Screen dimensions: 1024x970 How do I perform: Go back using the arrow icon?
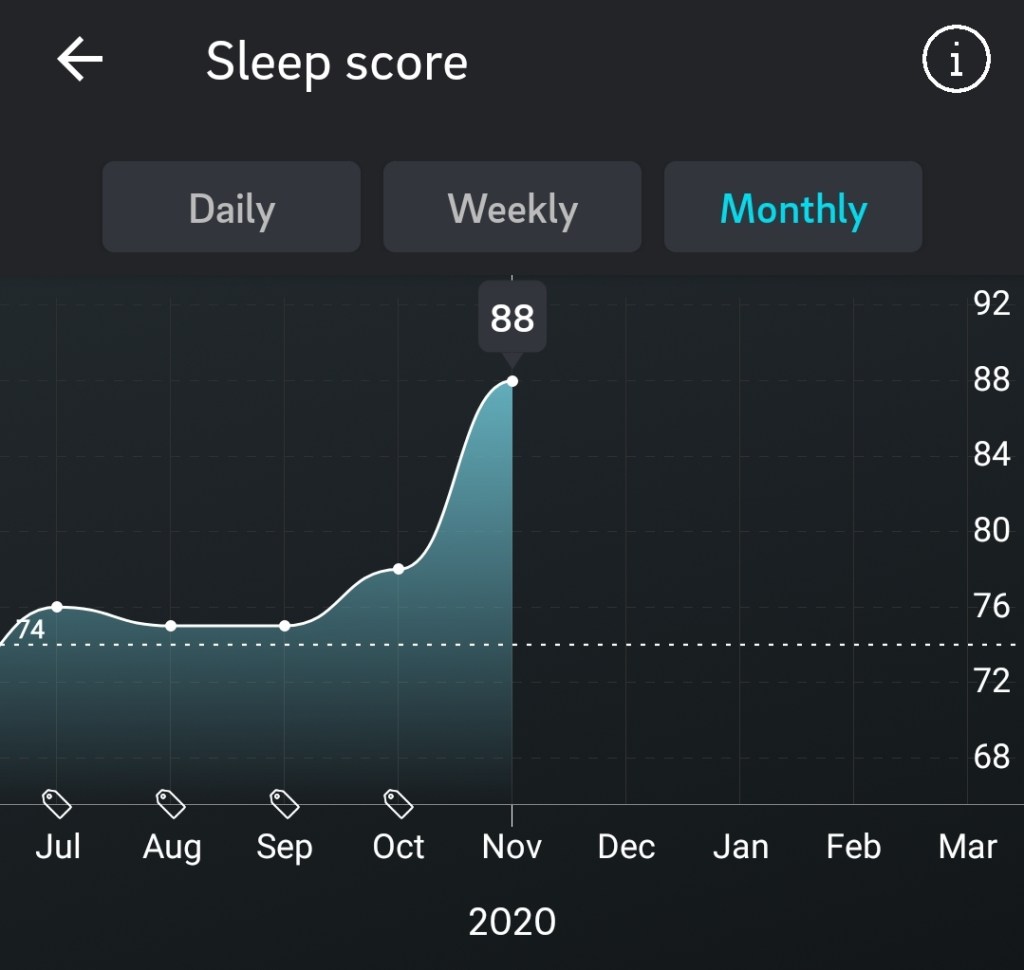pos(80,61)
